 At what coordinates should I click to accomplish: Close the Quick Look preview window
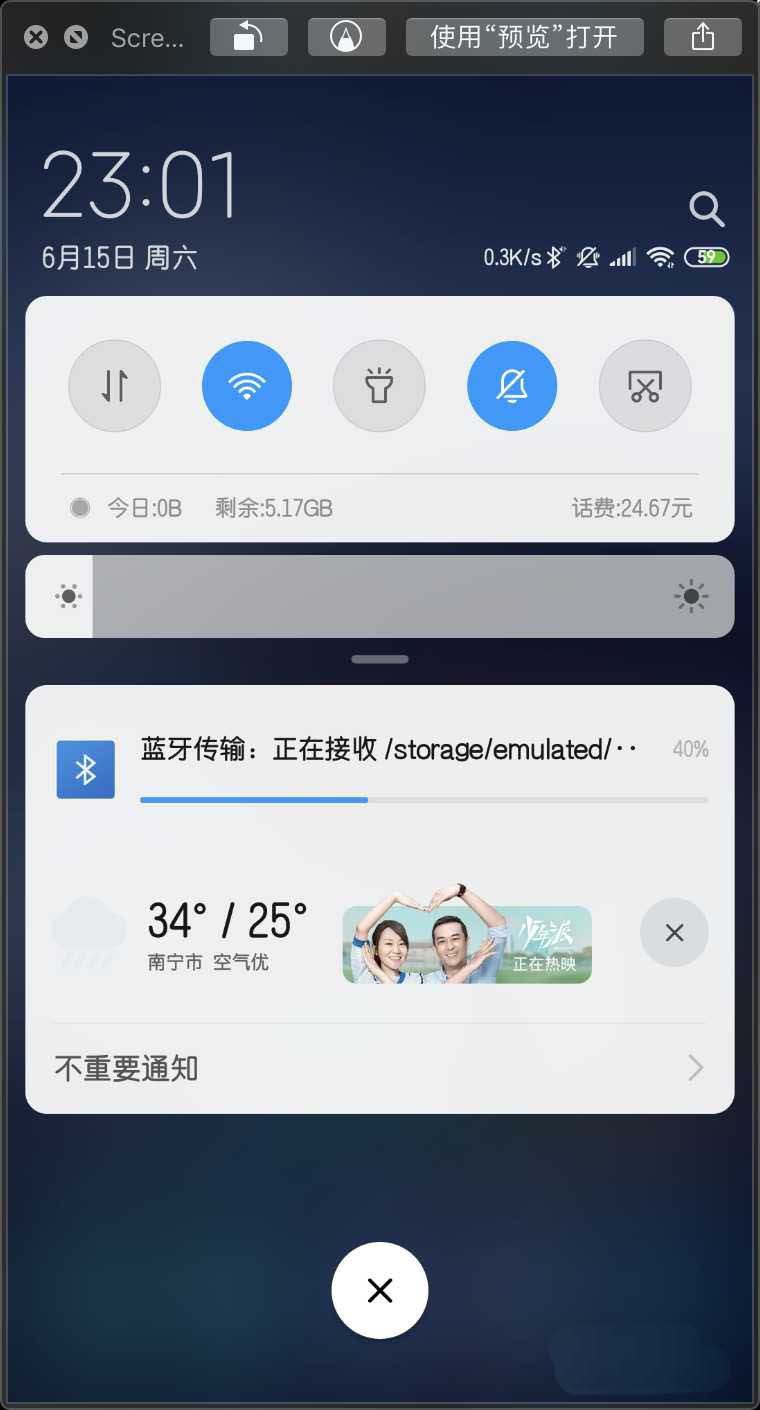(x=36, y=38)
